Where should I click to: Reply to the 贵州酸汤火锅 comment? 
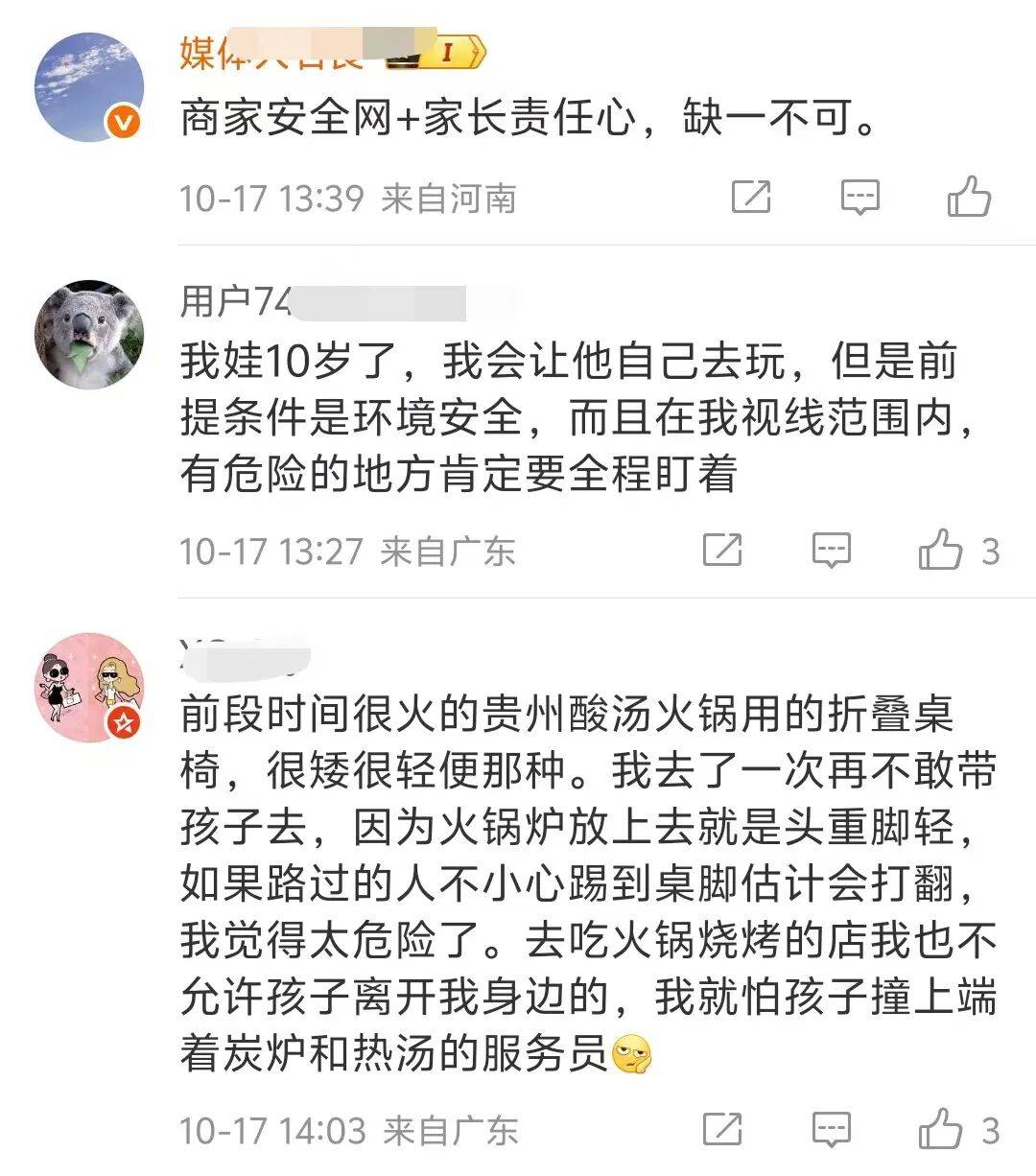[x=832, y=1129]
